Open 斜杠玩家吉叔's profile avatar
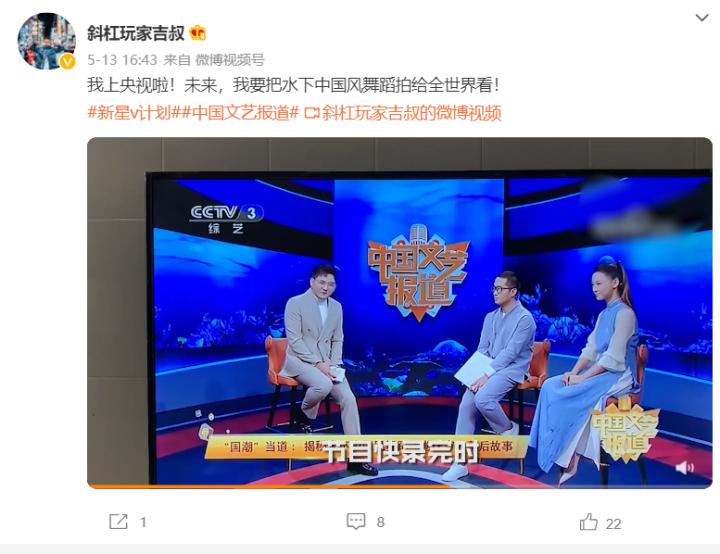Screen dimensions: 720x554 coord(46,41)
